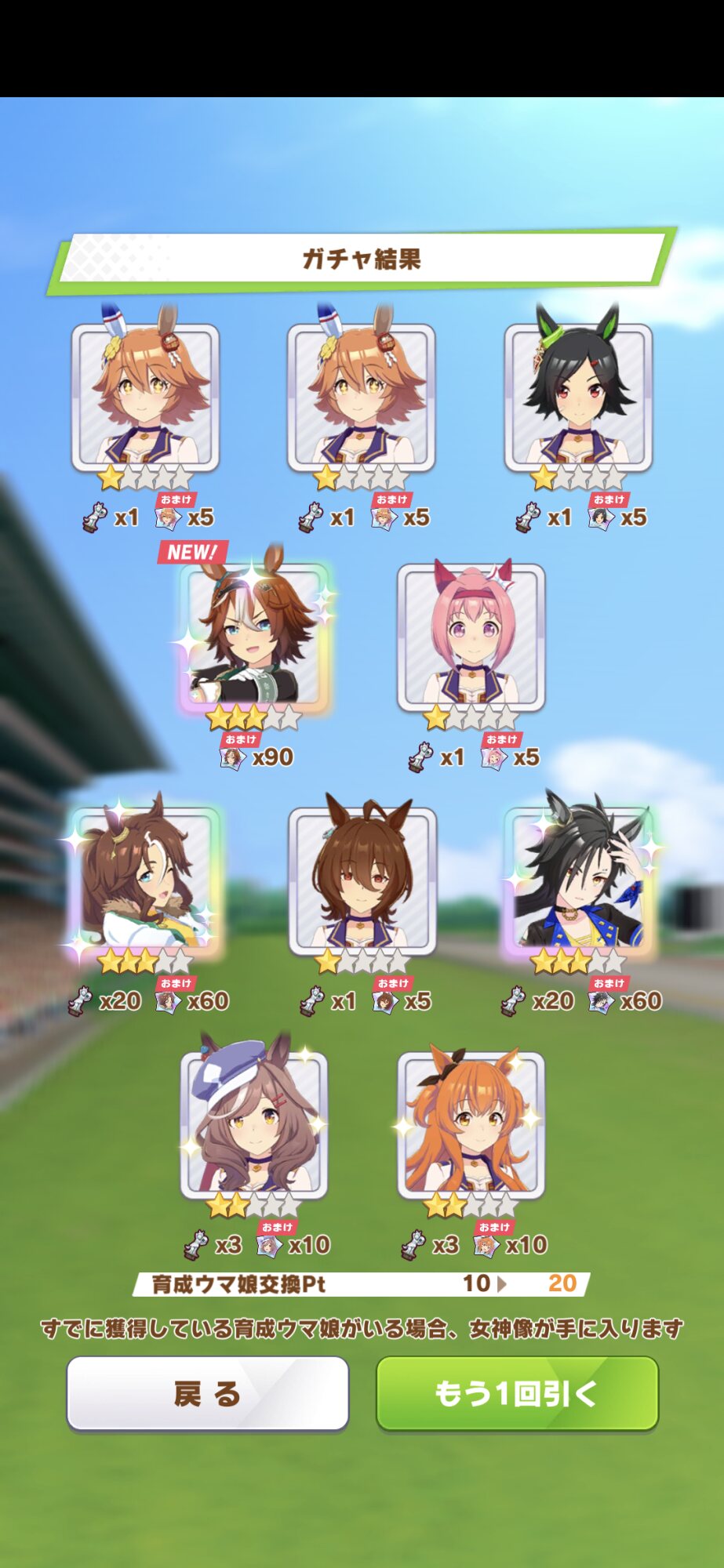
Task: Tap the 戻る back button
Action: tap(208, 1393)
